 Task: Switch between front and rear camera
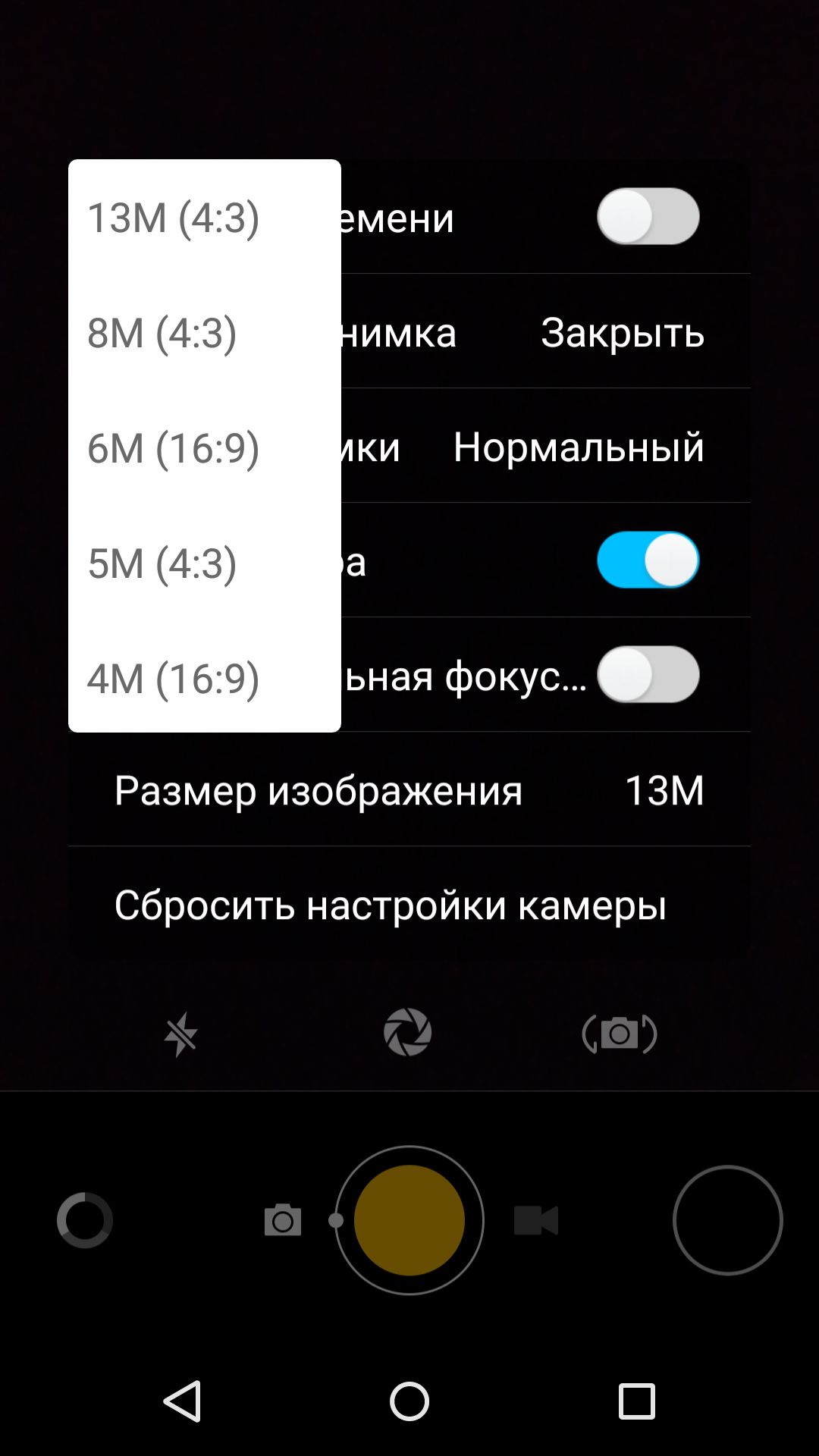619,1034
